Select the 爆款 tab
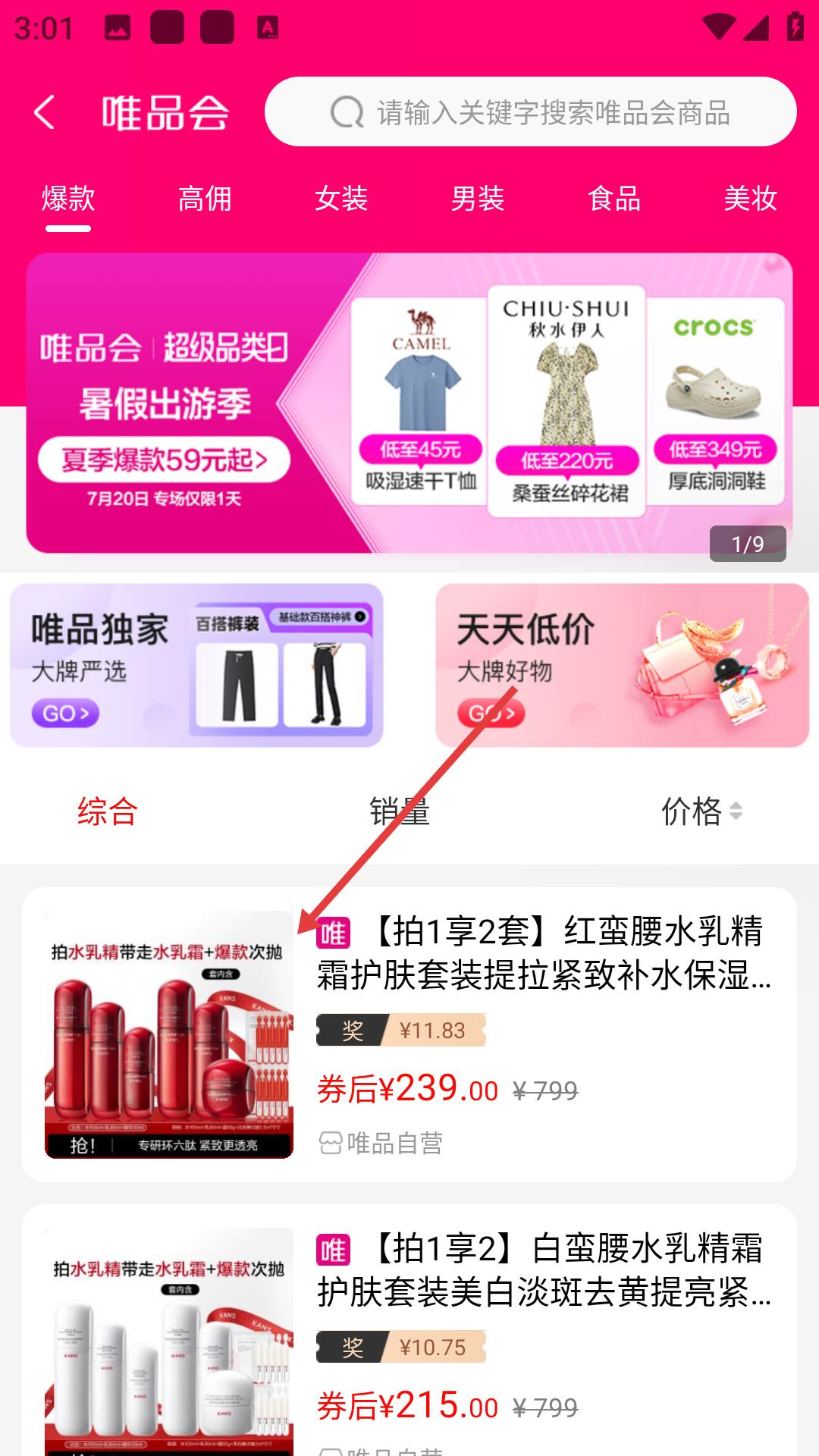Viewport: 819px width, 1456px height. coord(68,199)
